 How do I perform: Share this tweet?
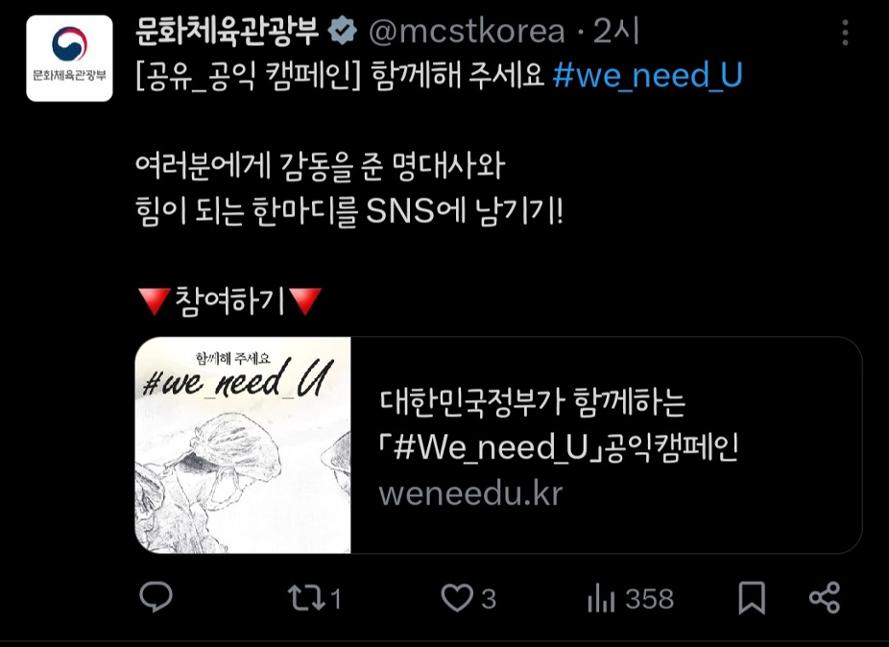[824, 598]
